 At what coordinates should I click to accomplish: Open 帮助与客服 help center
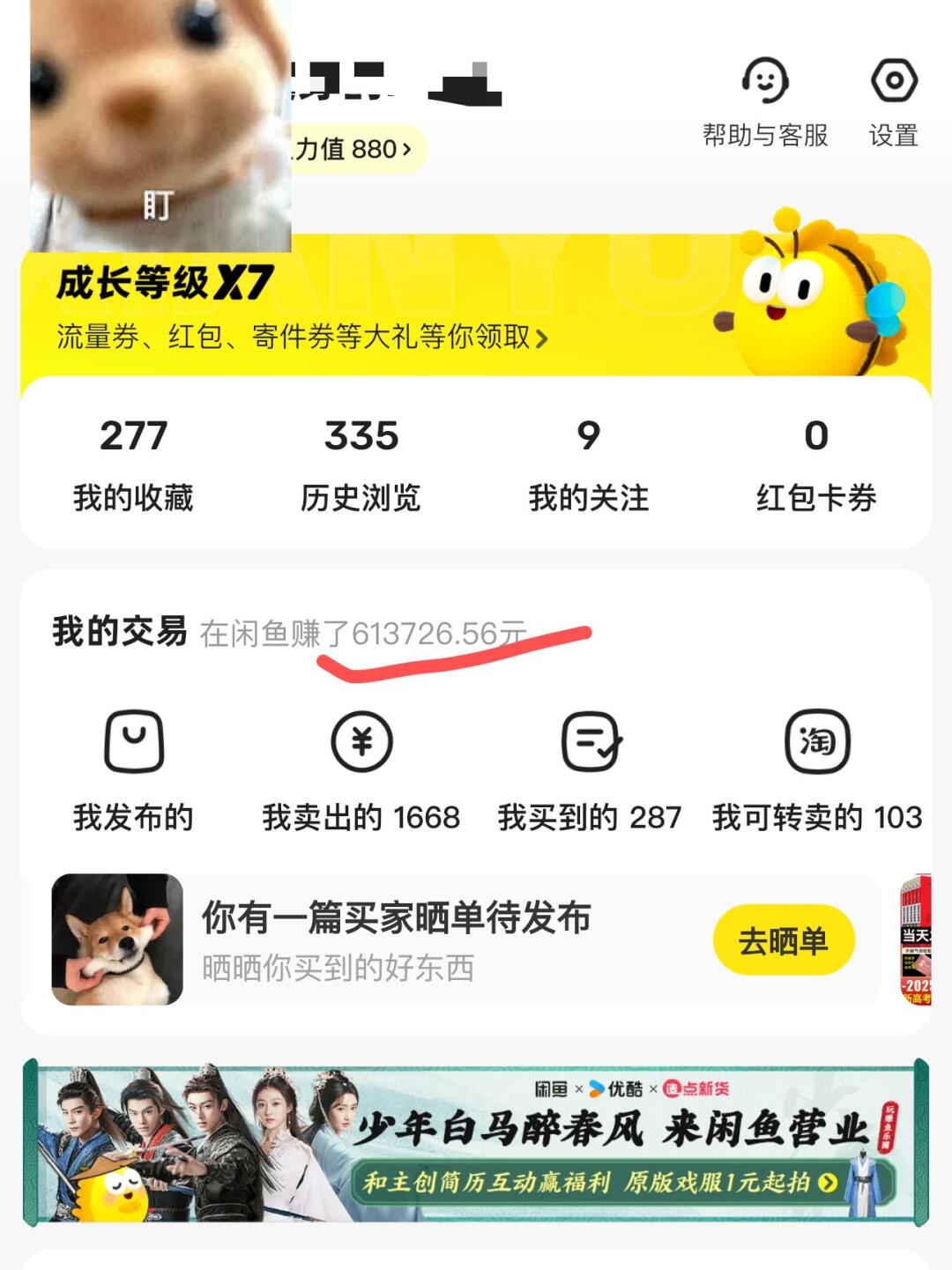(764, 102)
